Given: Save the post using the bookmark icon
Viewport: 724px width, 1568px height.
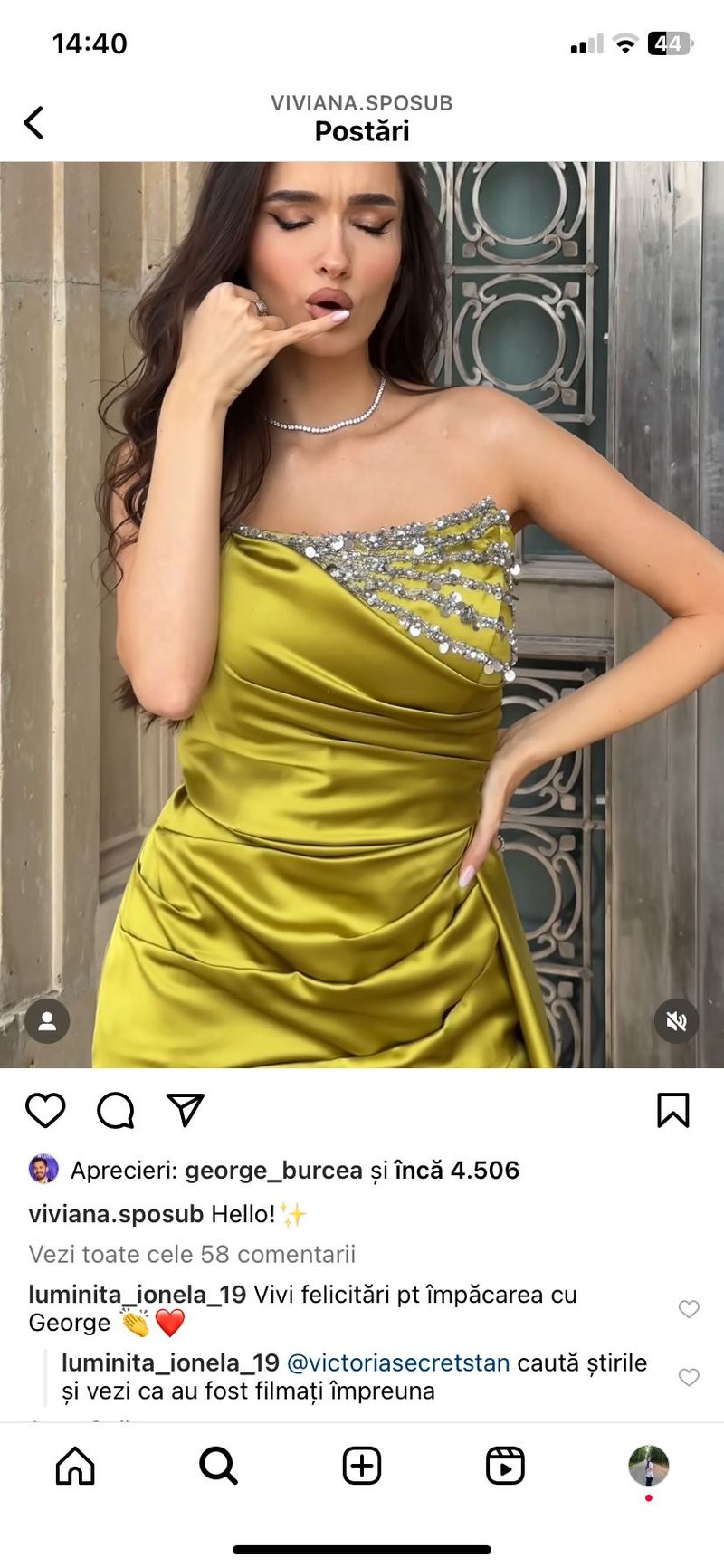Looking at the screenshot, I should [x=673, y=1111].
